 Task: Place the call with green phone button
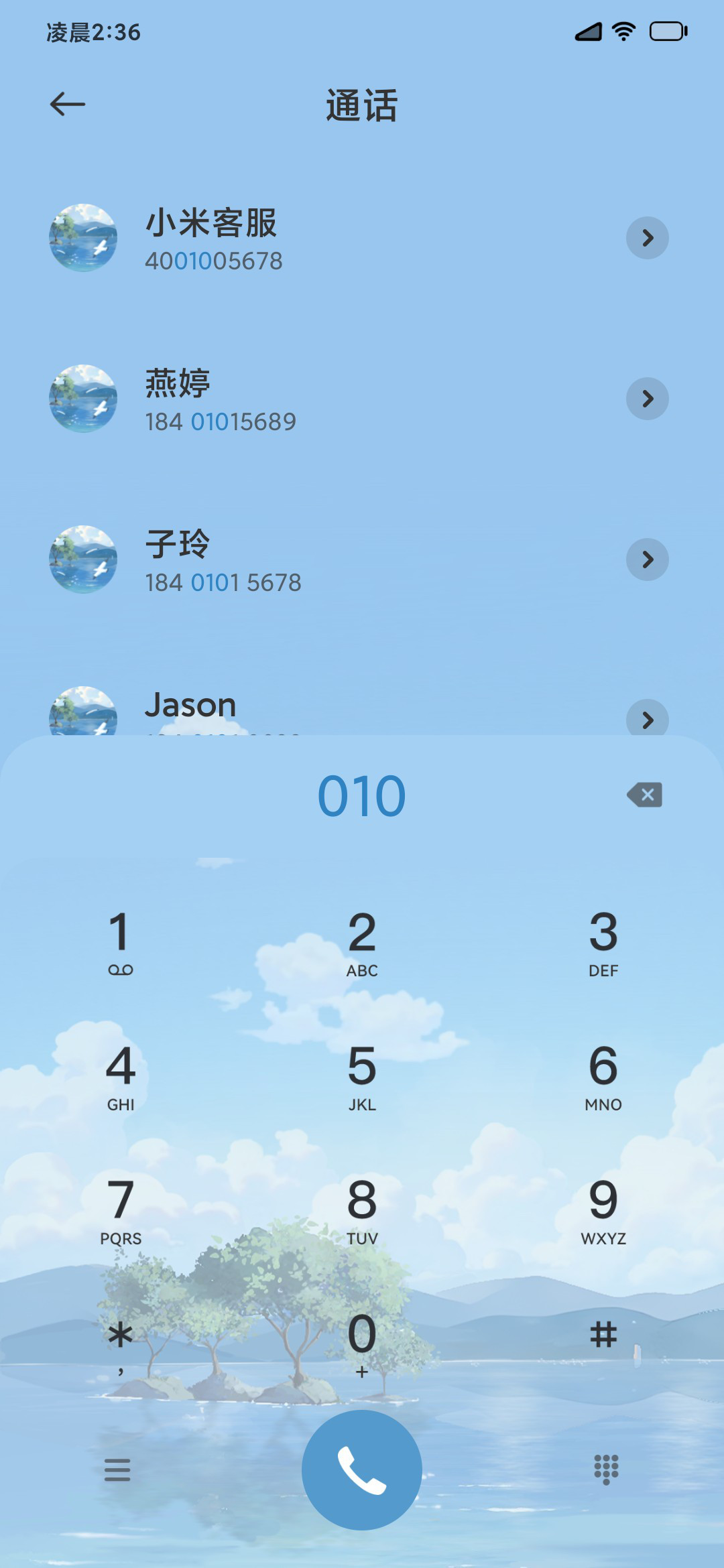coord(362,1470)
